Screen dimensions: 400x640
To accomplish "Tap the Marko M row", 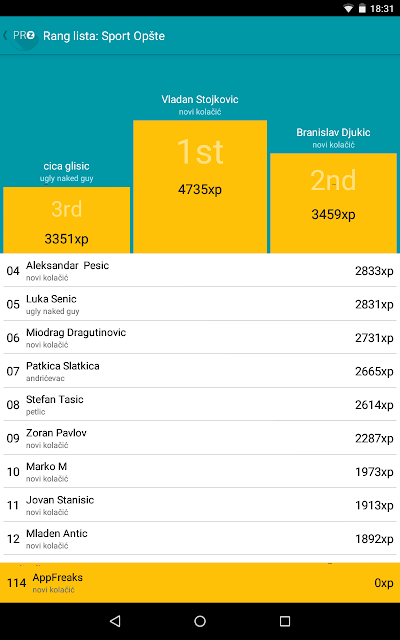I will [x=200, y=471].
